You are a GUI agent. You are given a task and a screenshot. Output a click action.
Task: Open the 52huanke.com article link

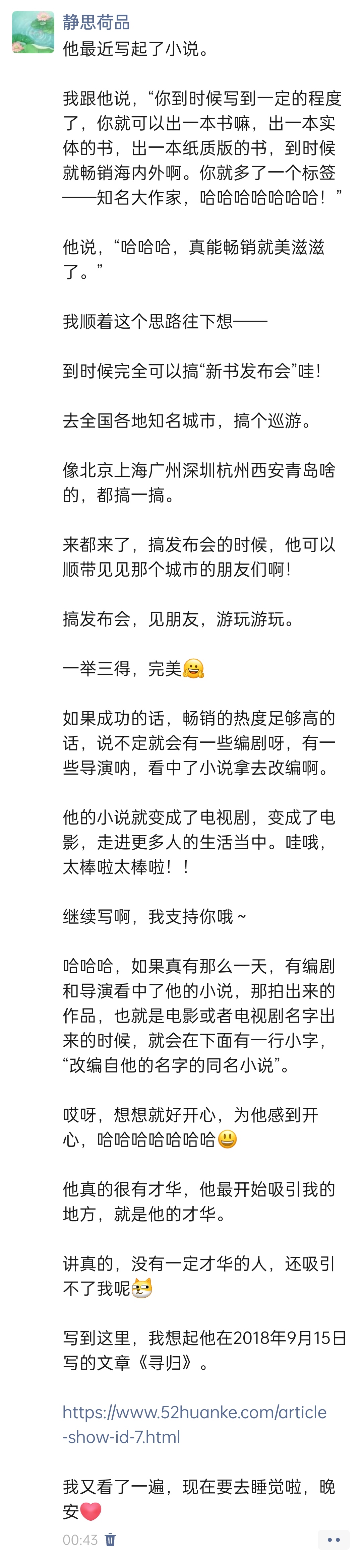point(194,1424)
